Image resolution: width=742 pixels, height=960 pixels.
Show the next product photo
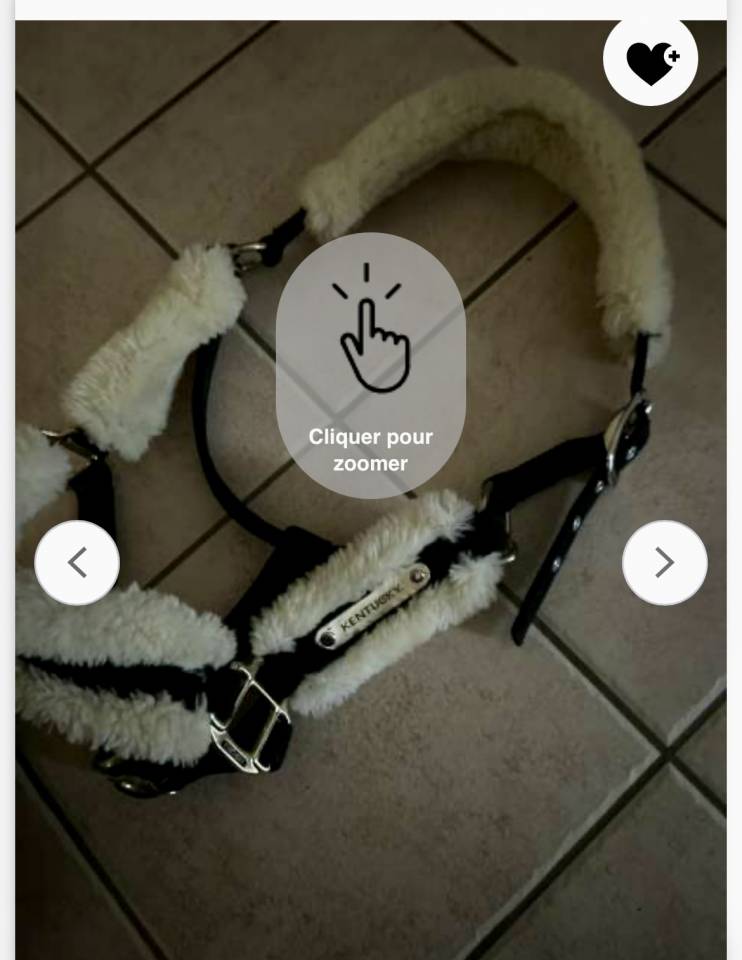(x=664, y=563)
